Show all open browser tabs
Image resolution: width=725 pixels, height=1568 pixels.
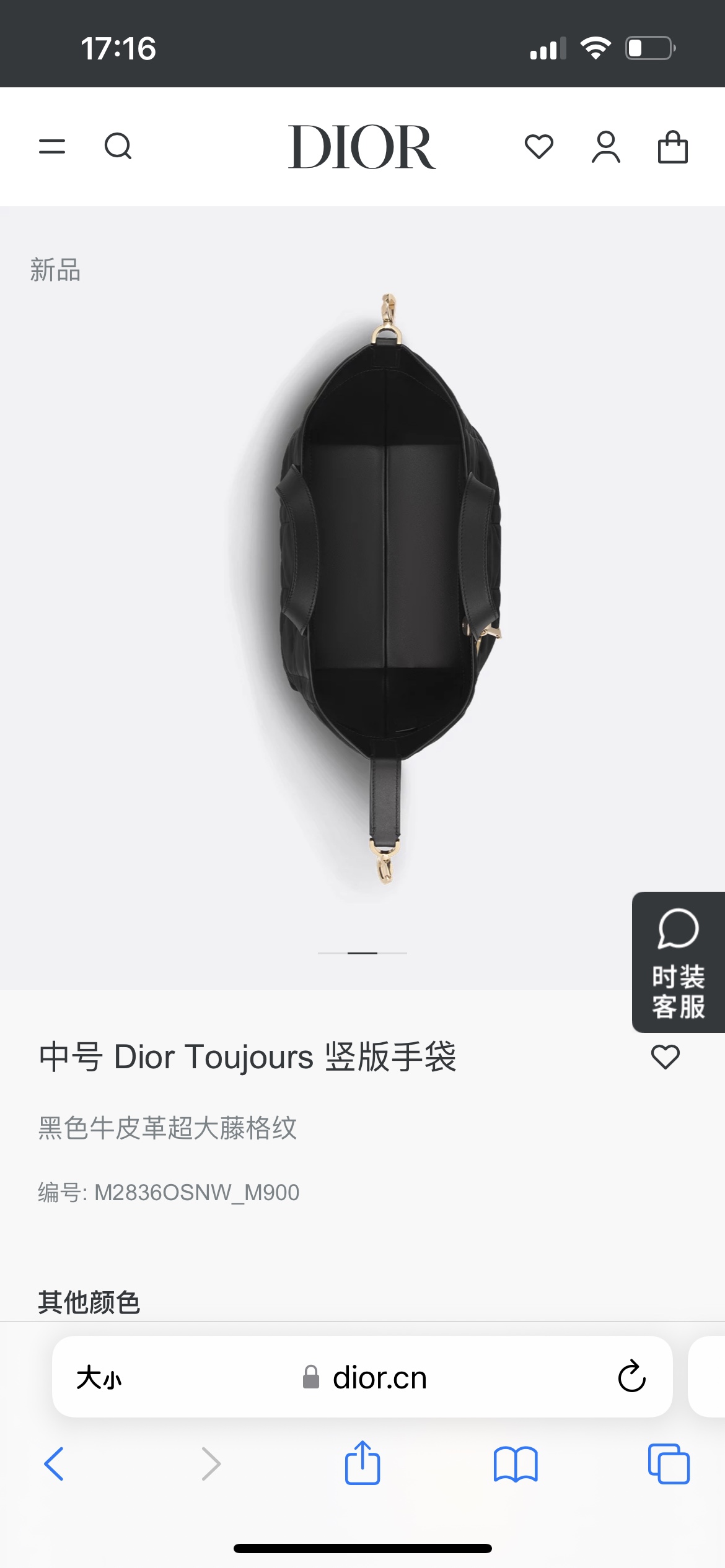click(669, 1464)
